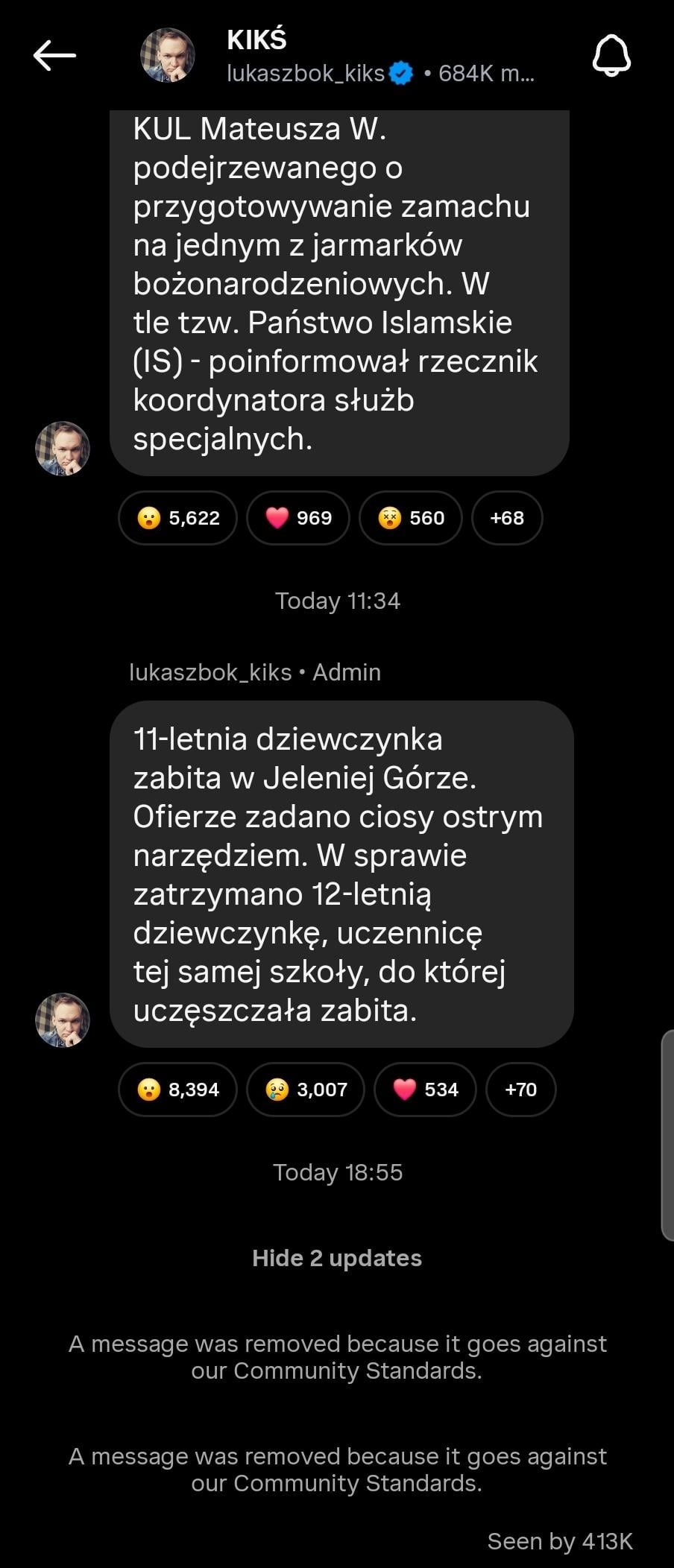
Task: Tap the 560 dizzy face reaction
Action: click(x=410, y=518)
